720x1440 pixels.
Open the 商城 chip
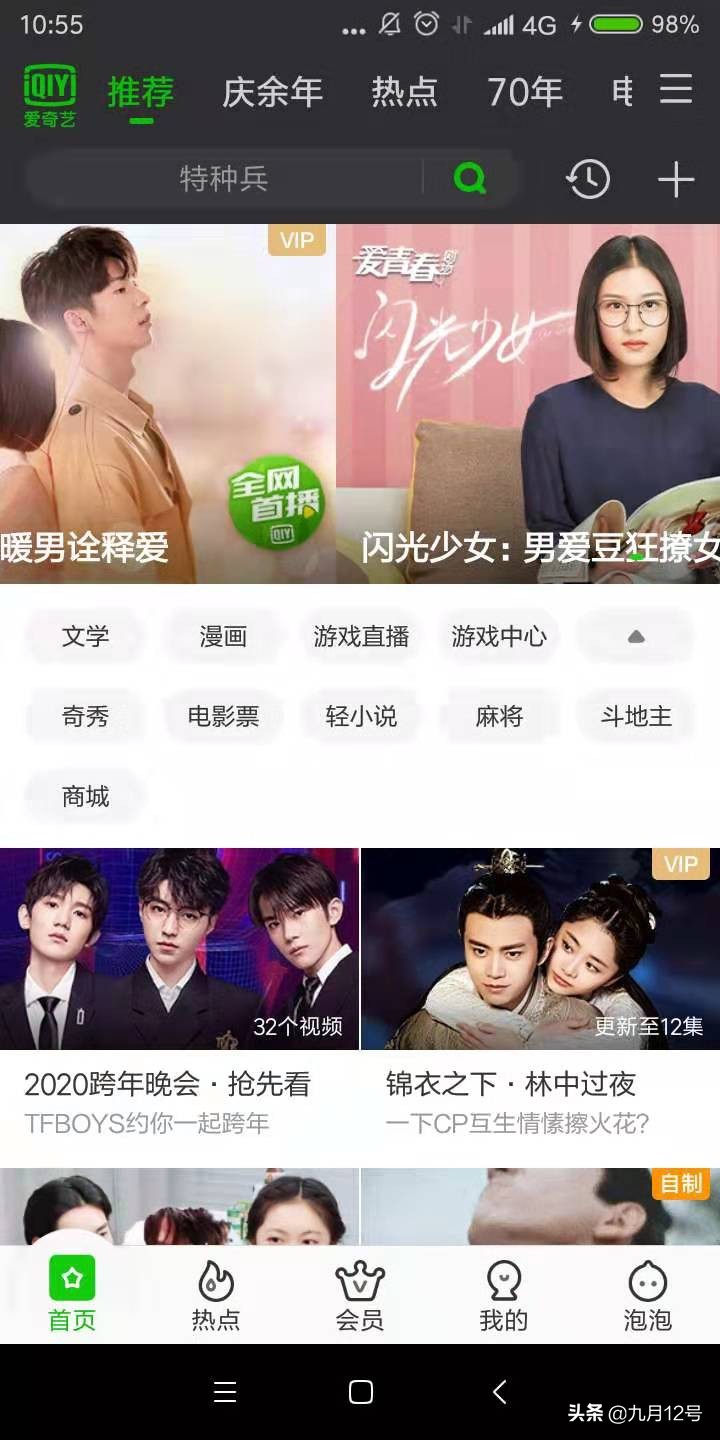[x=85, y=797]
